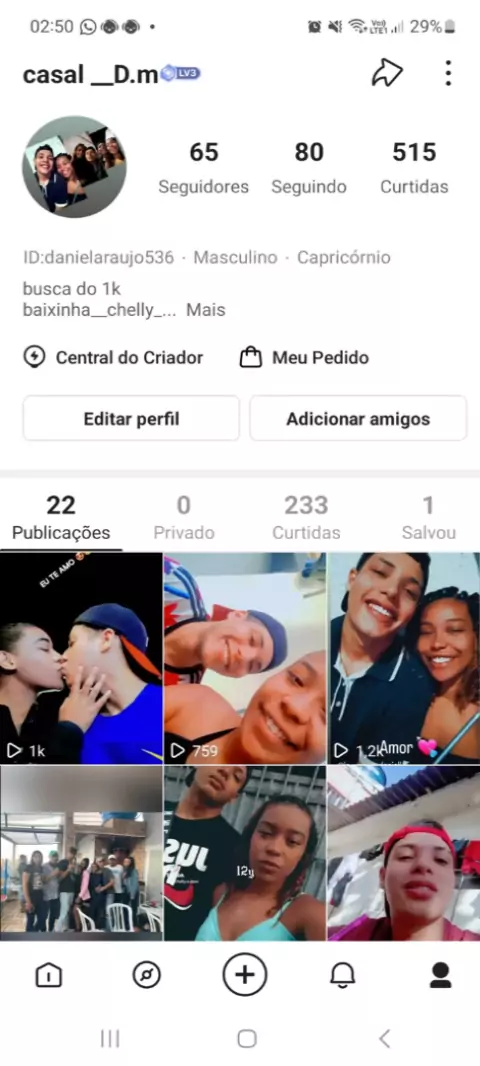Tap Adicionar amigos button

point(358,418)
